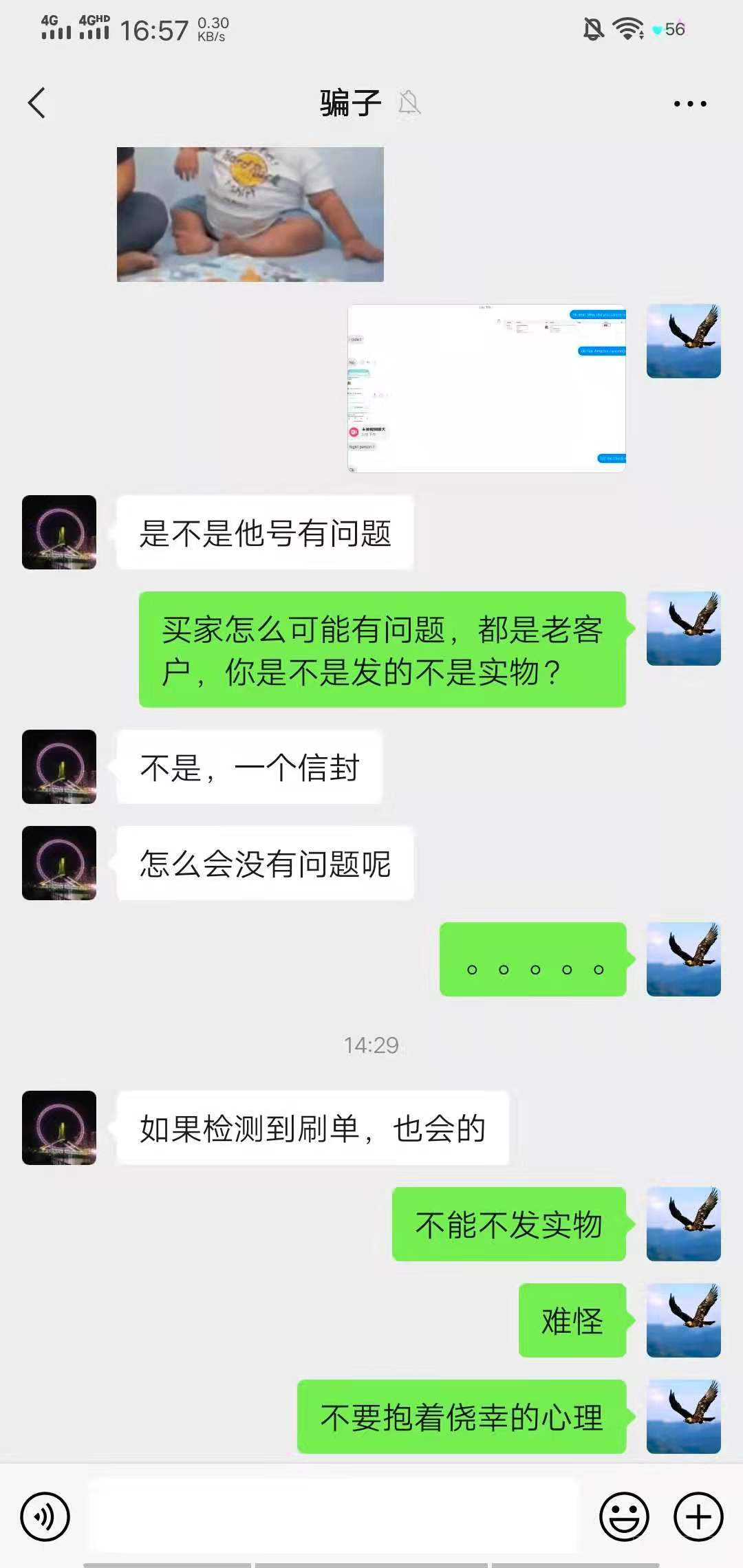Open the chat info overflow menu

[689, 104]
